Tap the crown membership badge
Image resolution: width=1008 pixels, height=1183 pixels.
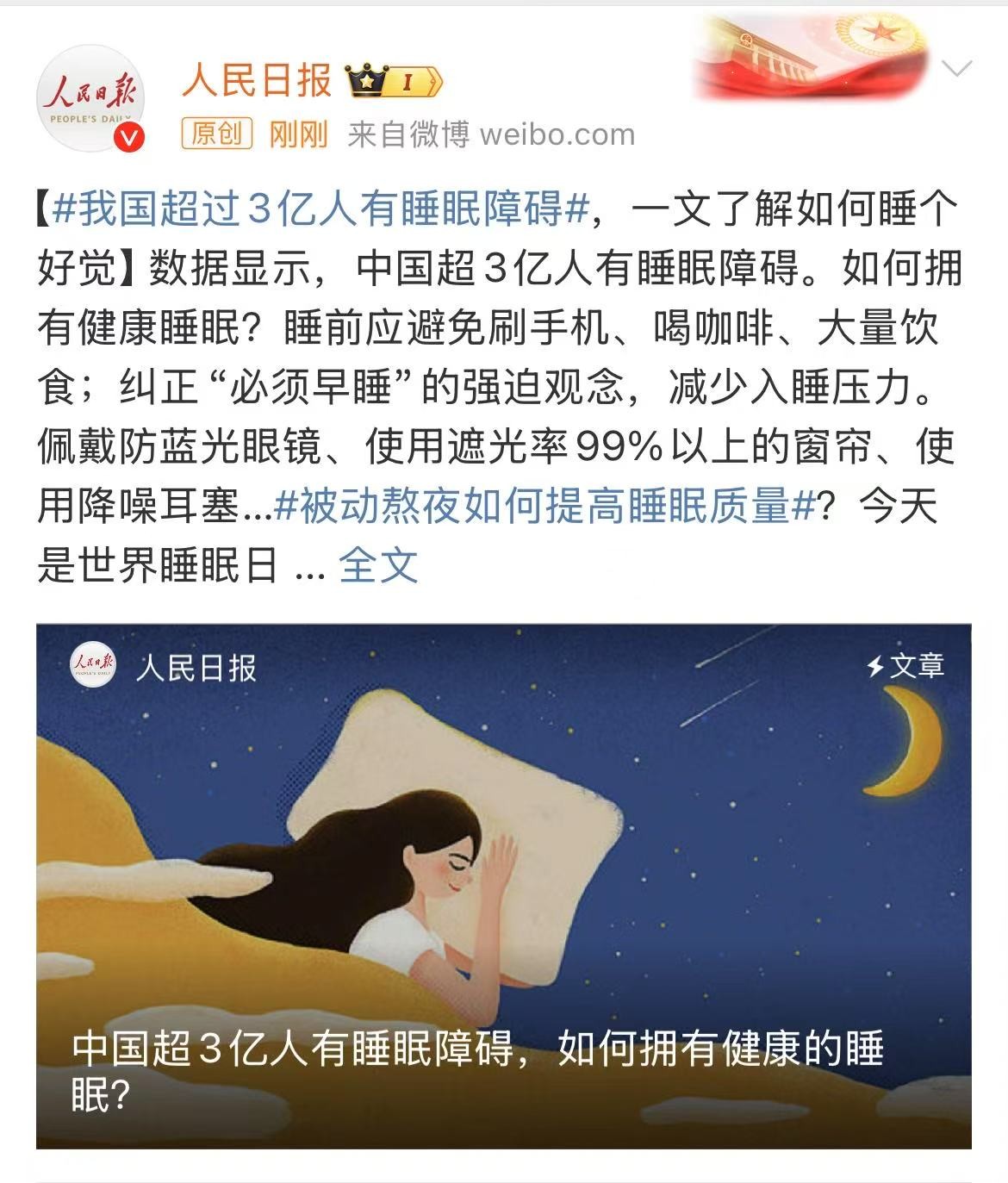395,82
